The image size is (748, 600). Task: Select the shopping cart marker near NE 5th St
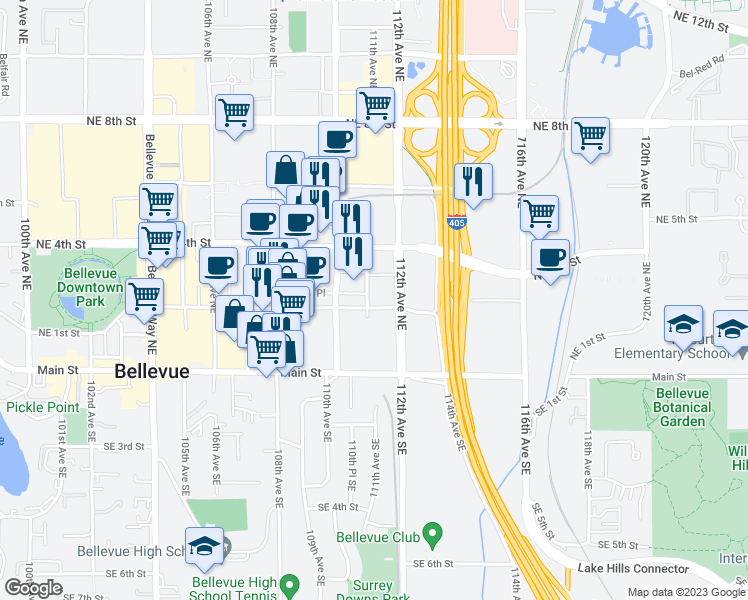tap(539, 214)
